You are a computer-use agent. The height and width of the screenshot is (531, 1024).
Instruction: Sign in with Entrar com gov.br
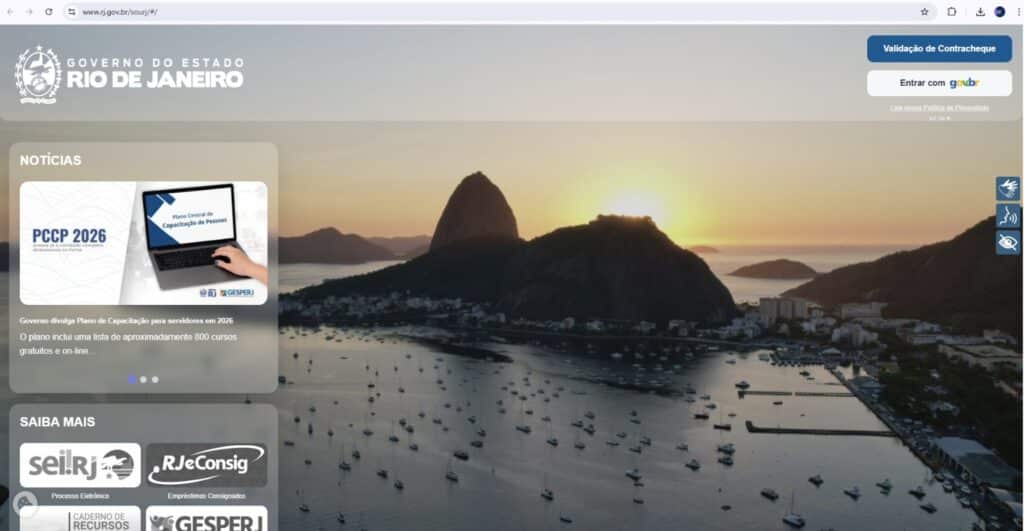938,83
